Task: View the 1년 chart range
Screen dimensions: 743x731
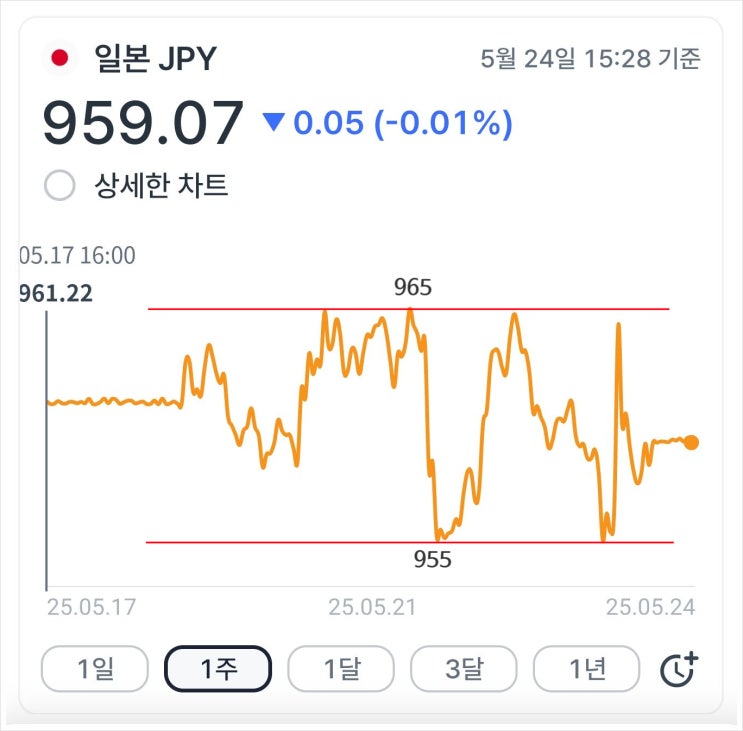Action: tap(587, 669)
